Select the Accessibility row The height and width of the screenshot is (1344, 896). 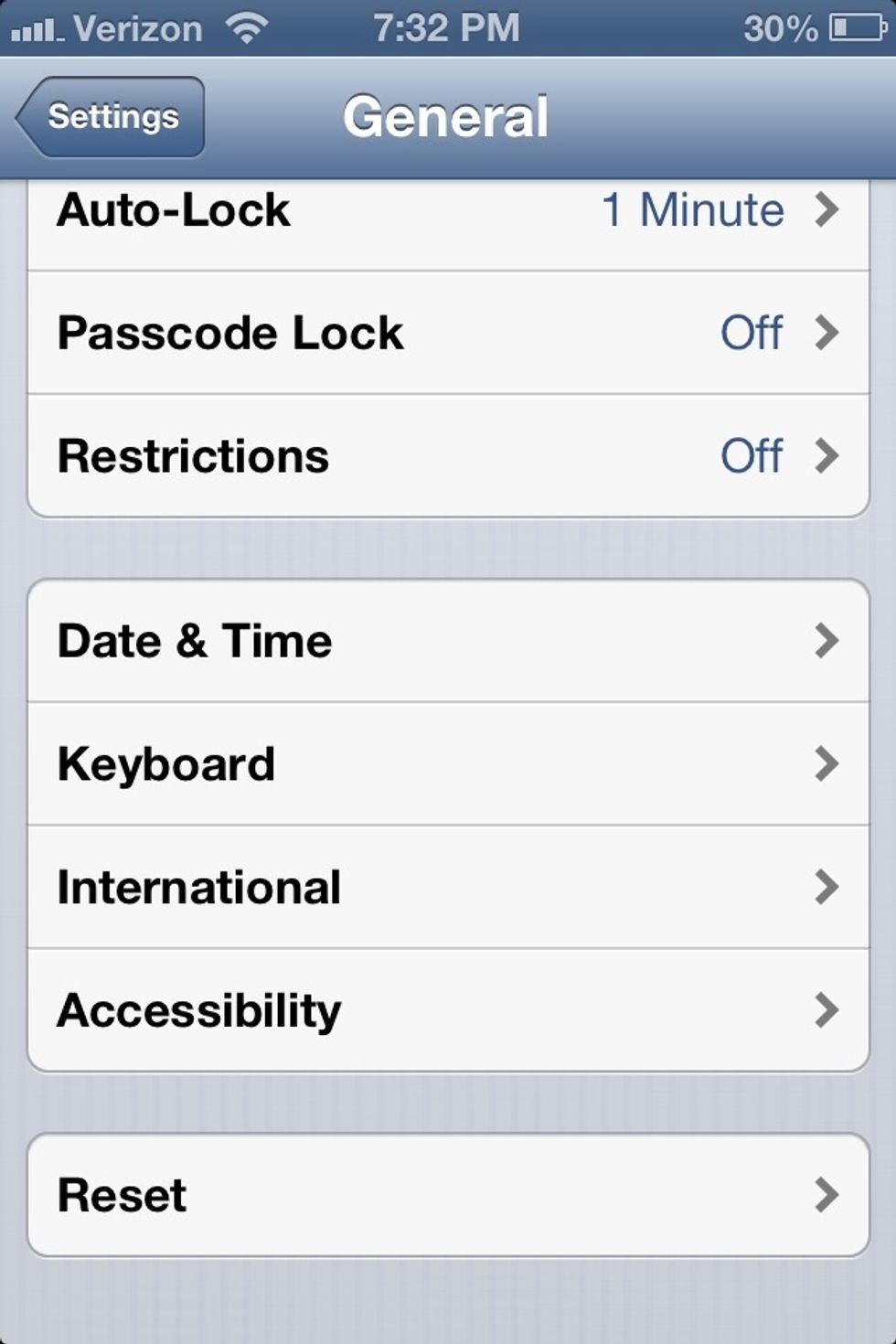447,1009
